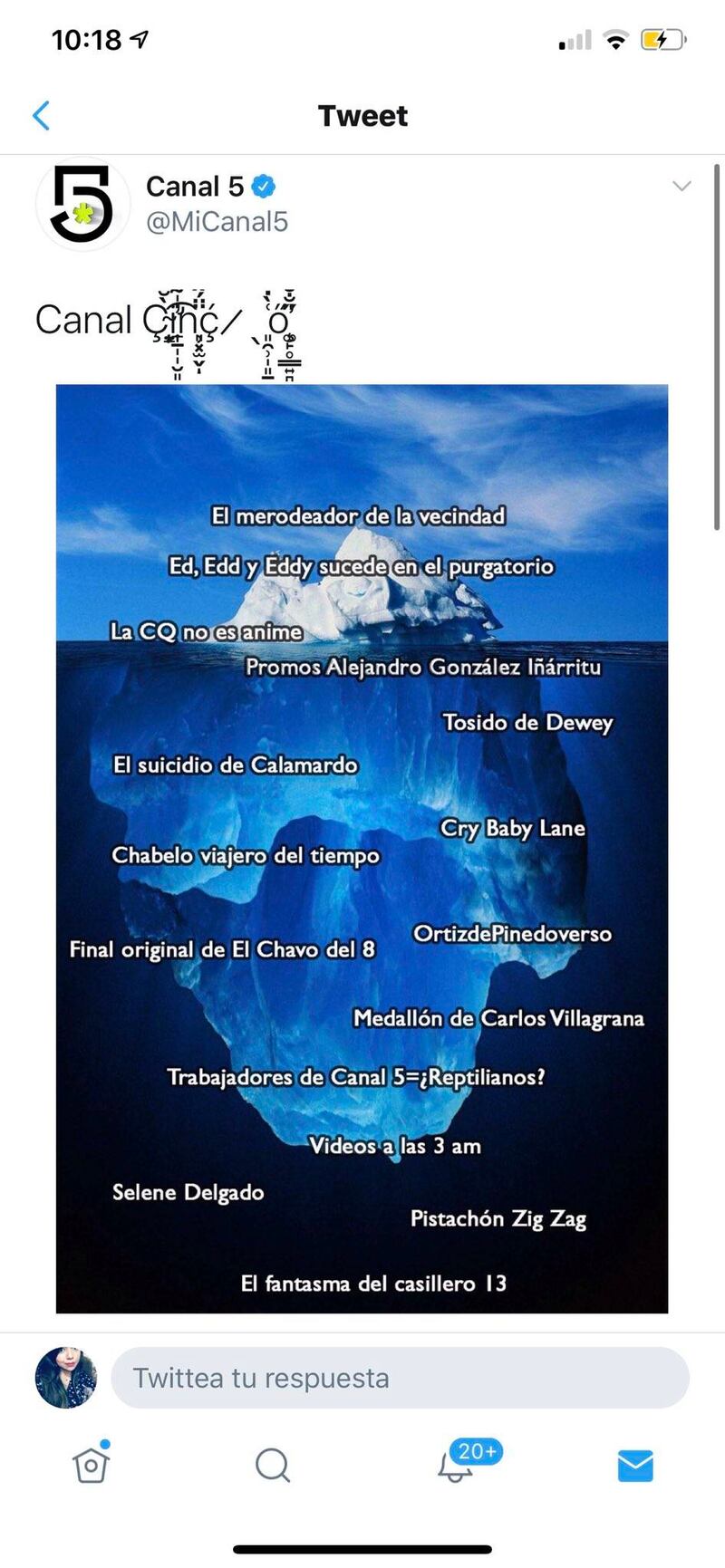This screenshot has height=1568, width=725.
Task: Switch to the Search tab
Action: pyautogui.click(x=272, y=1465)
